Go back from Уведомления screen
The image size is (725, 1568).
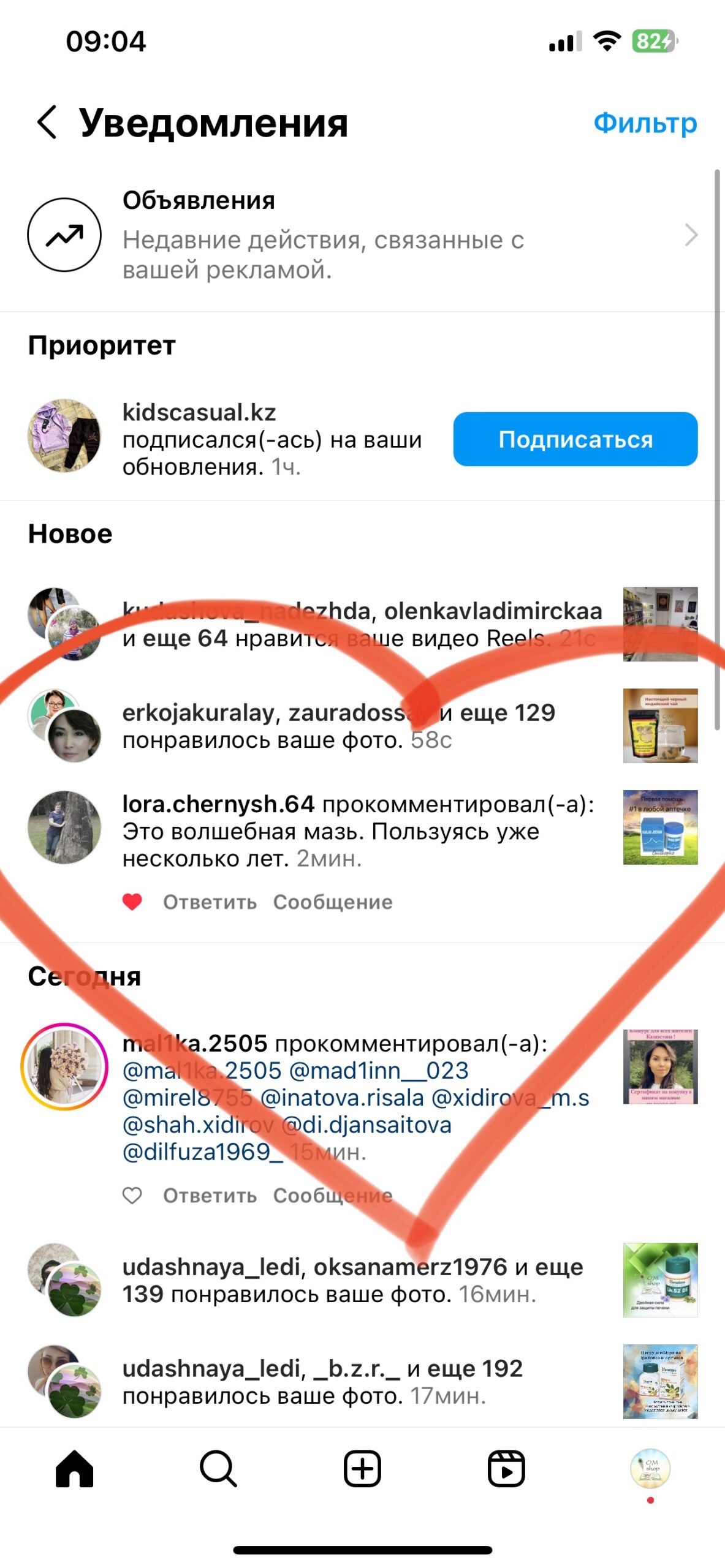pyautogui.click(x=48, y=122)
